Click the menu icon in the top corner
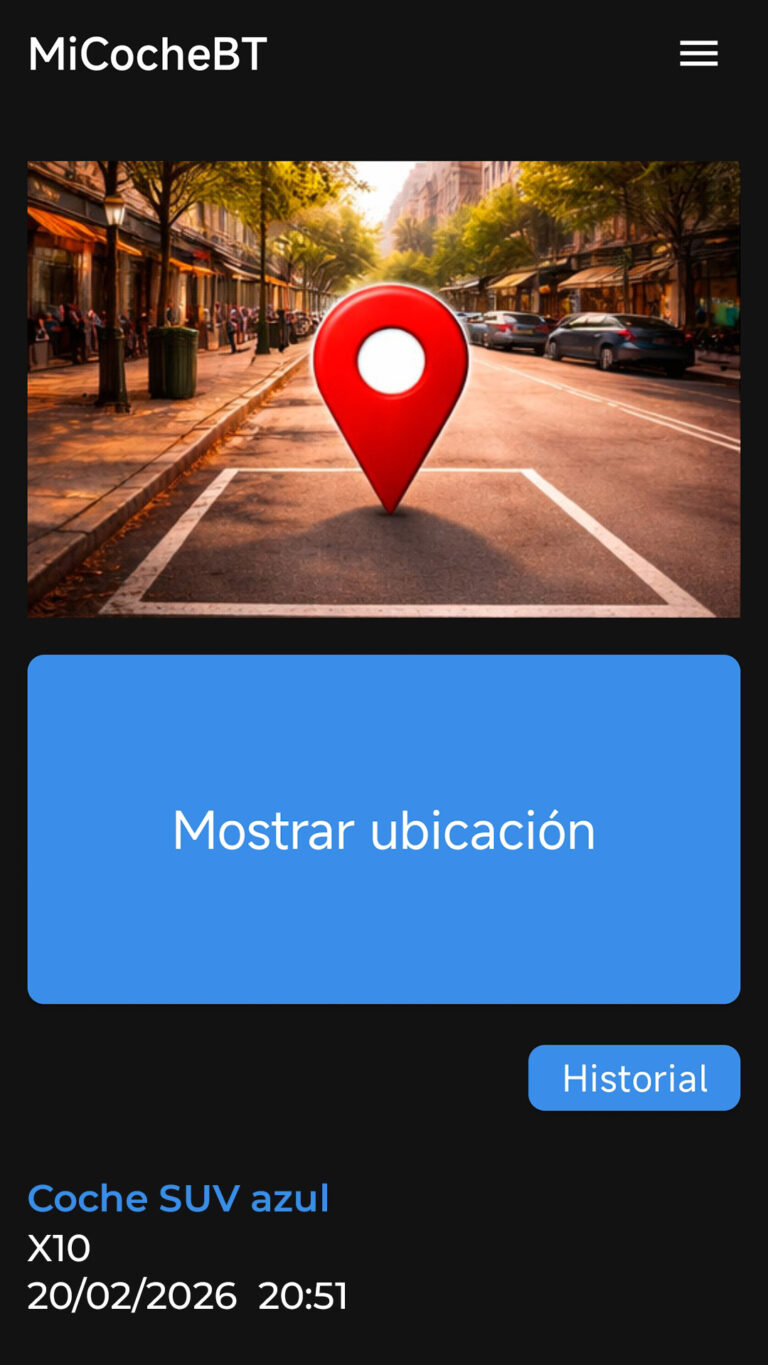The height and width of the screenshot is (1365, 768). [x=698, y=53]
